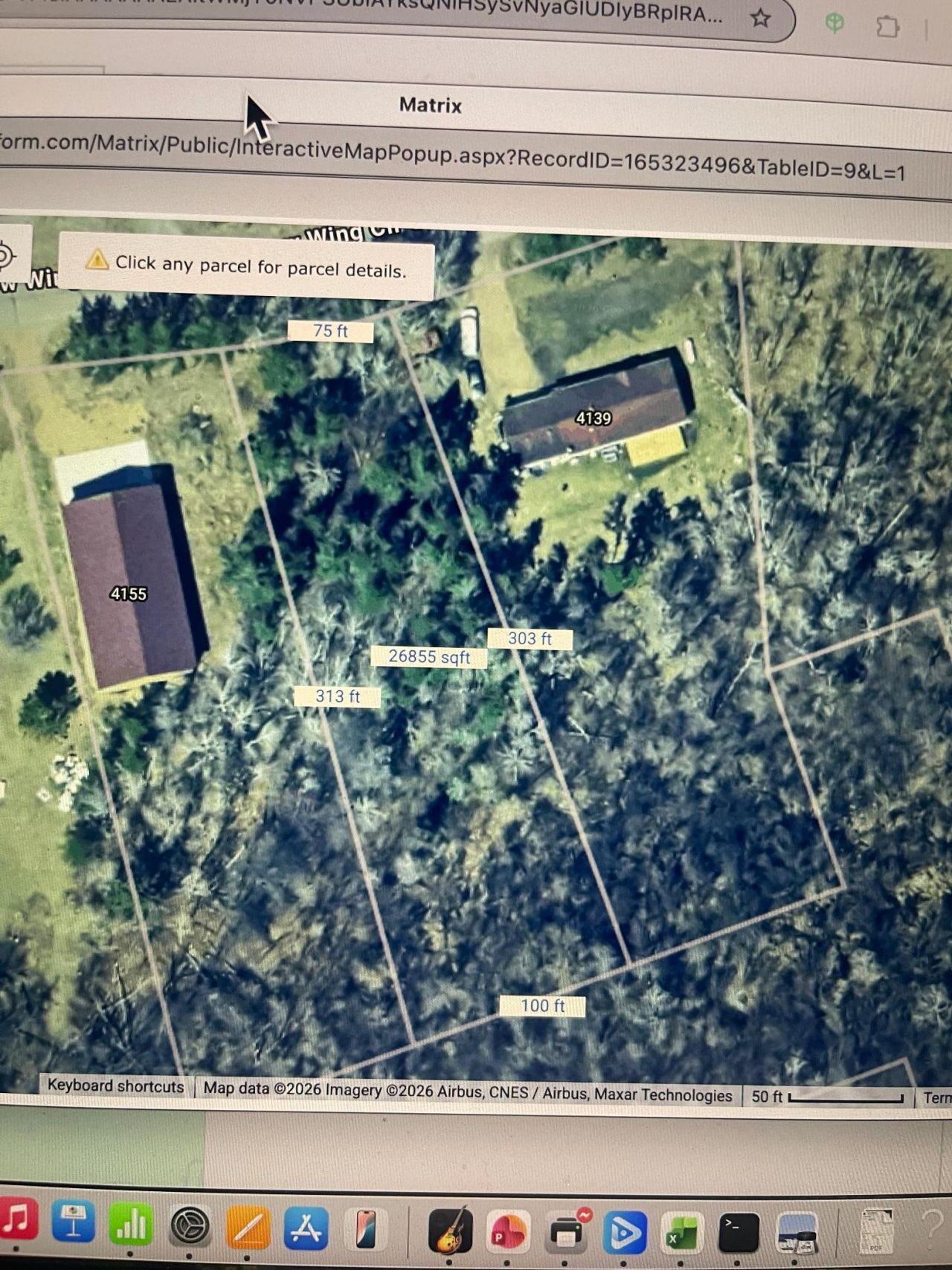This screenshot has height=1270, width=952.
Task: Open the map Terms link
Action: click(937, 1097)
